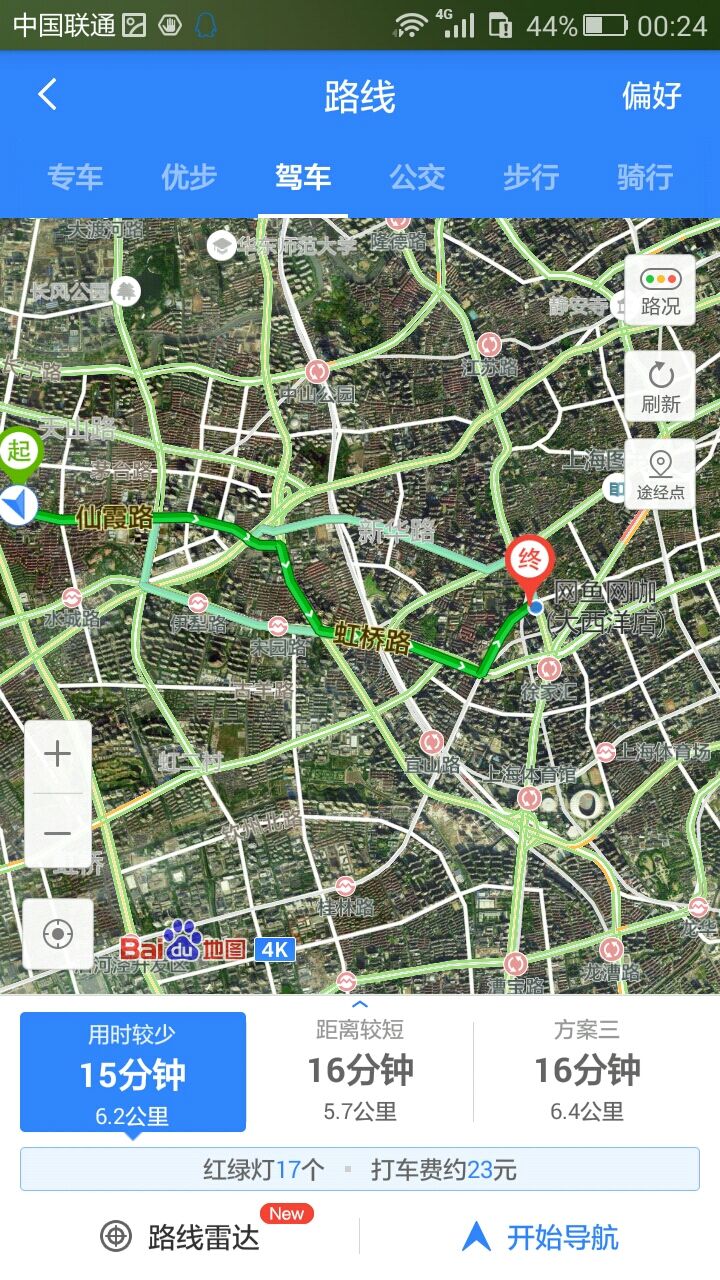The height and width of the screenshot is (1280, 720).
Task: Start navigation with 开始导航
Action: [540, 1237]
